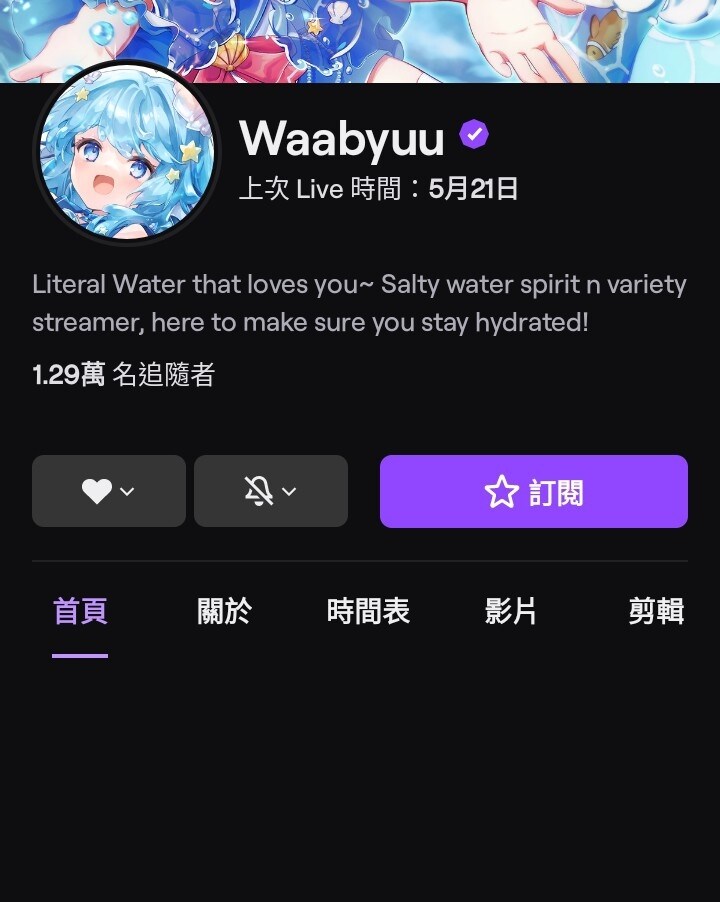The height and width of the screenshot is (902, 720).
Task: Click the heart icon in the follow button
Action: tap(95, 491)
